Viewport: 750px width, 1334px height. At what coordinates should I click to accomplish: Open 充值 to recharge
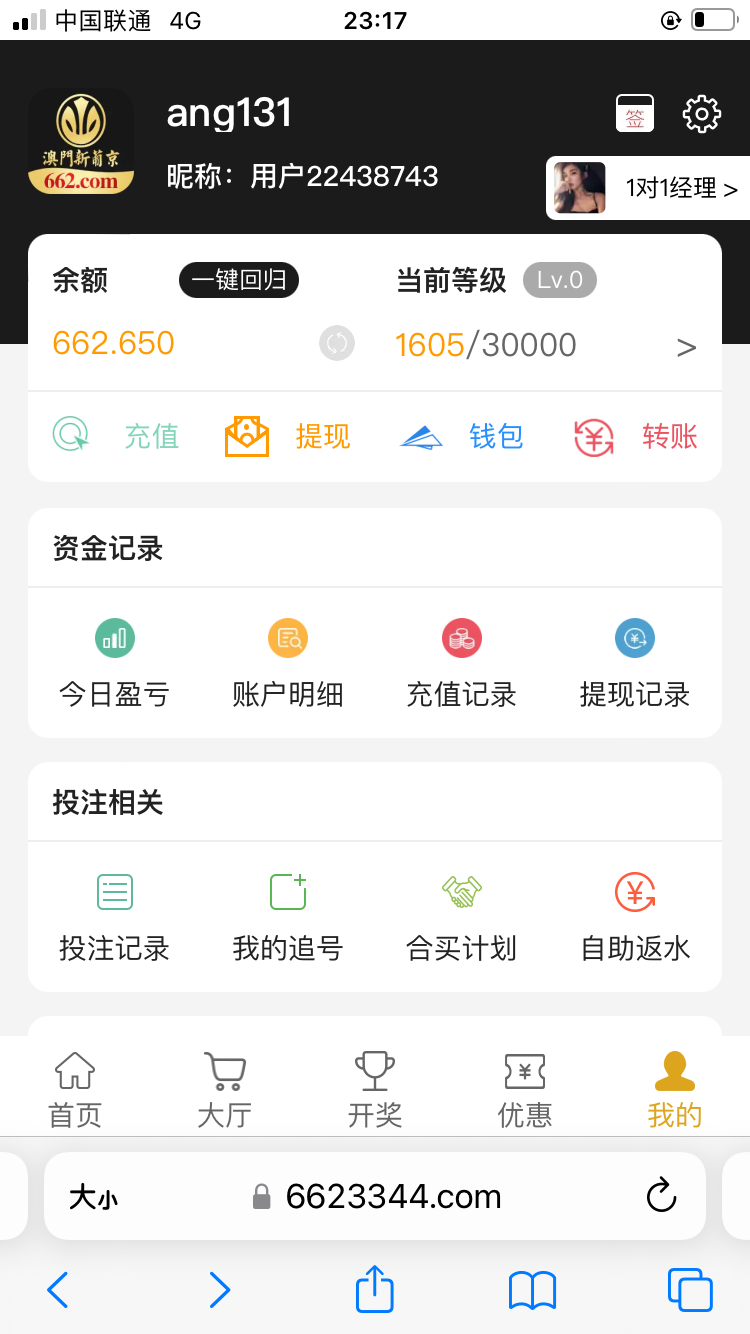coord(116,437)
